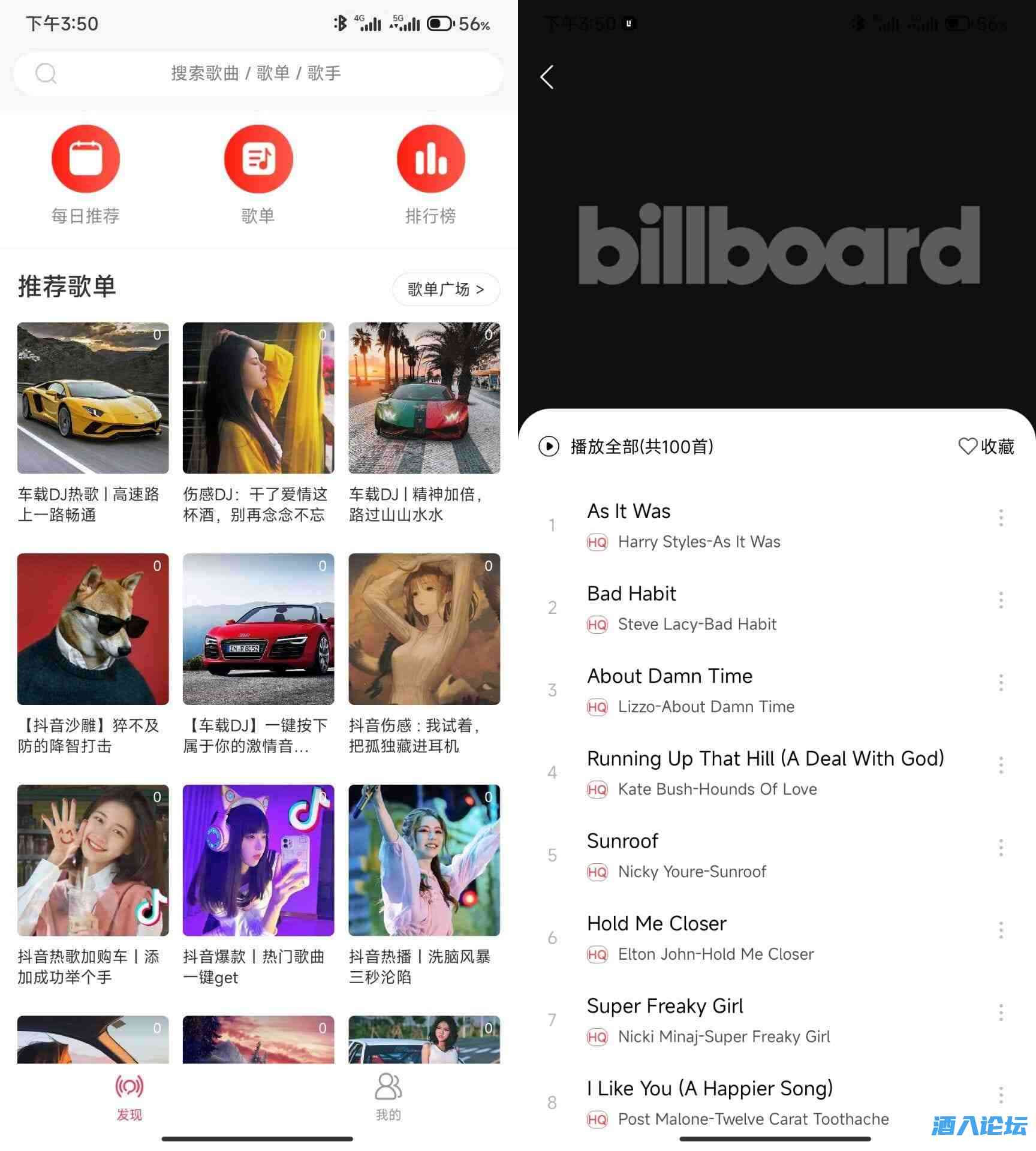The image size is (1036, 1151).
Task: Open the 排行榜 charts
Action: coord(430,159)
